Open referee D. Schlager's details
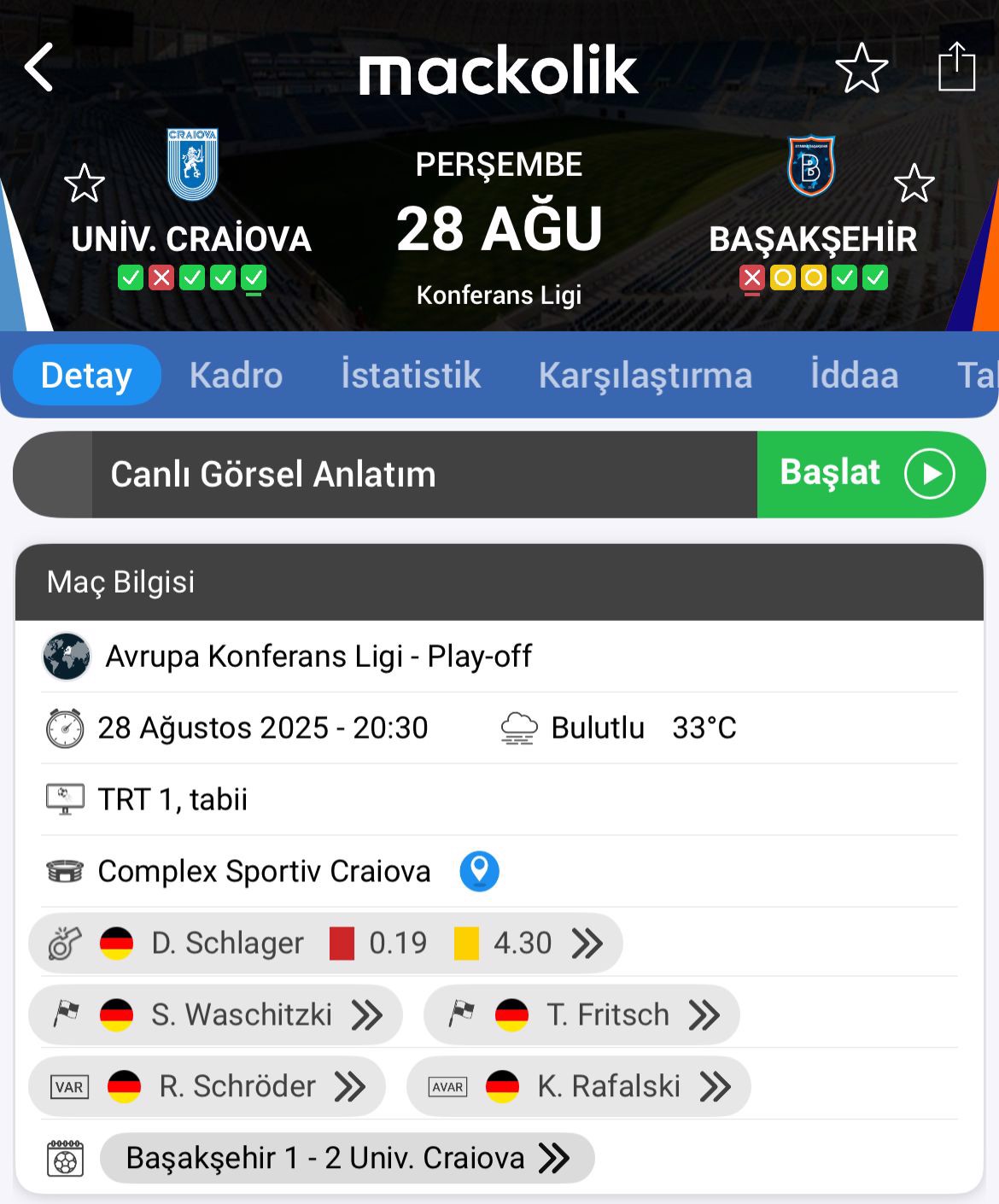Viewport: 999px width, 1204px height. 325,943
